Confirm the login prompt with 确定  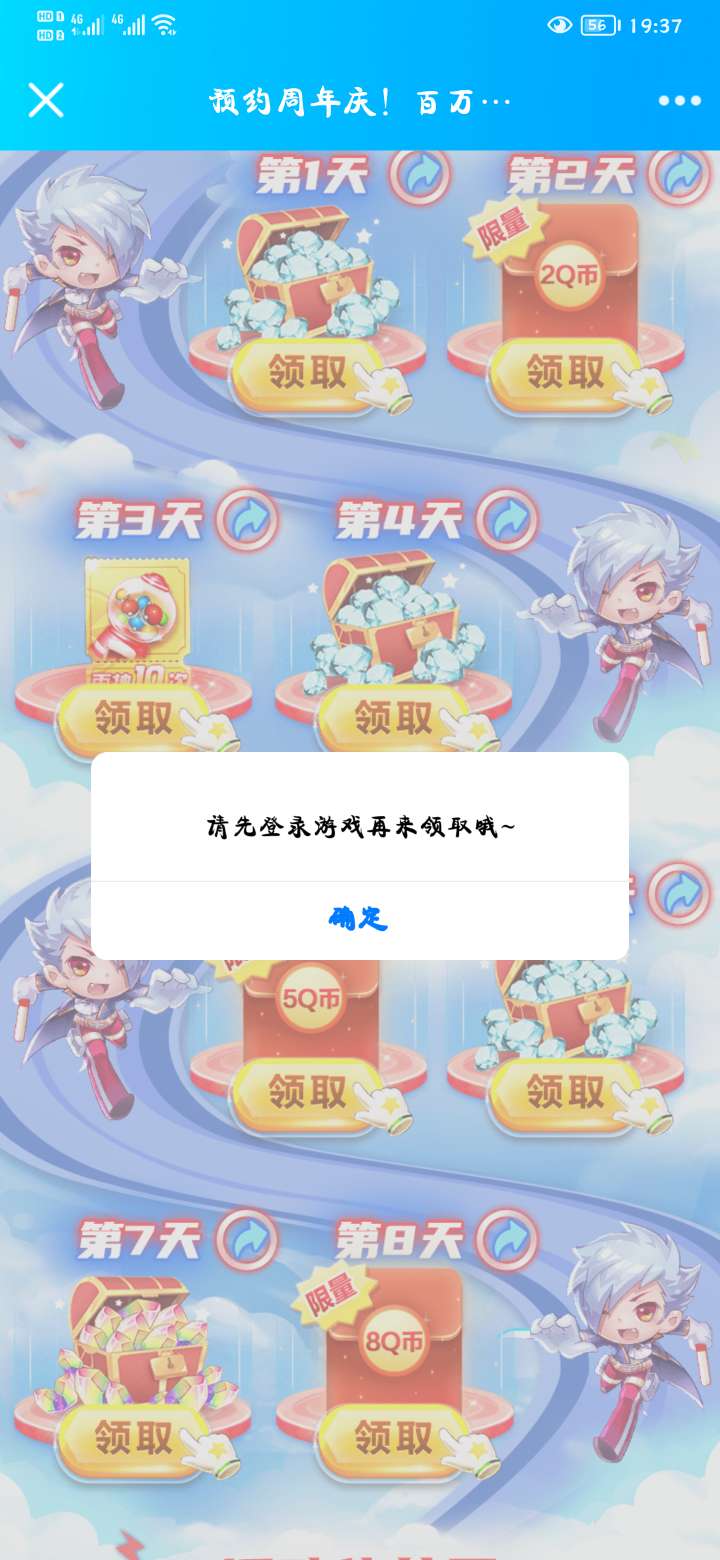click(x=358, y=919)
